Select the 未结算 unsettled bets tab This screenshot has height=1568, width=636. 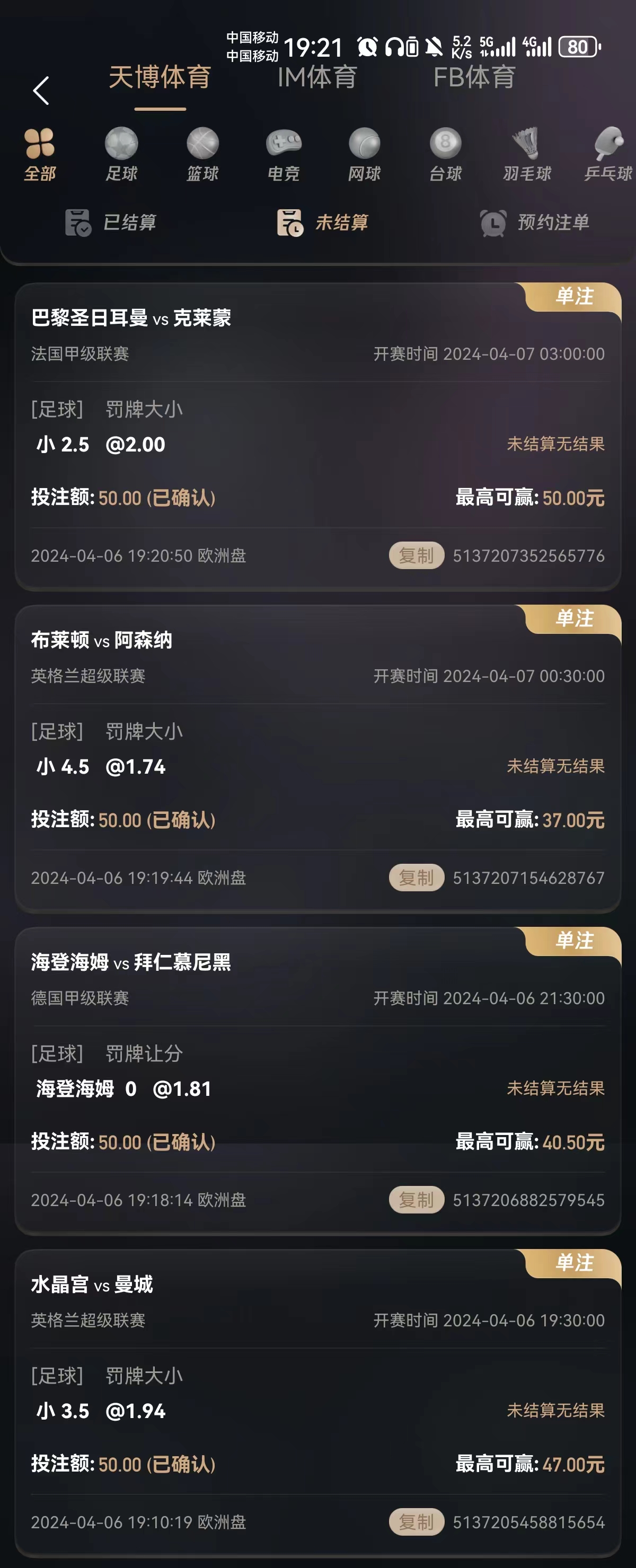323,223
